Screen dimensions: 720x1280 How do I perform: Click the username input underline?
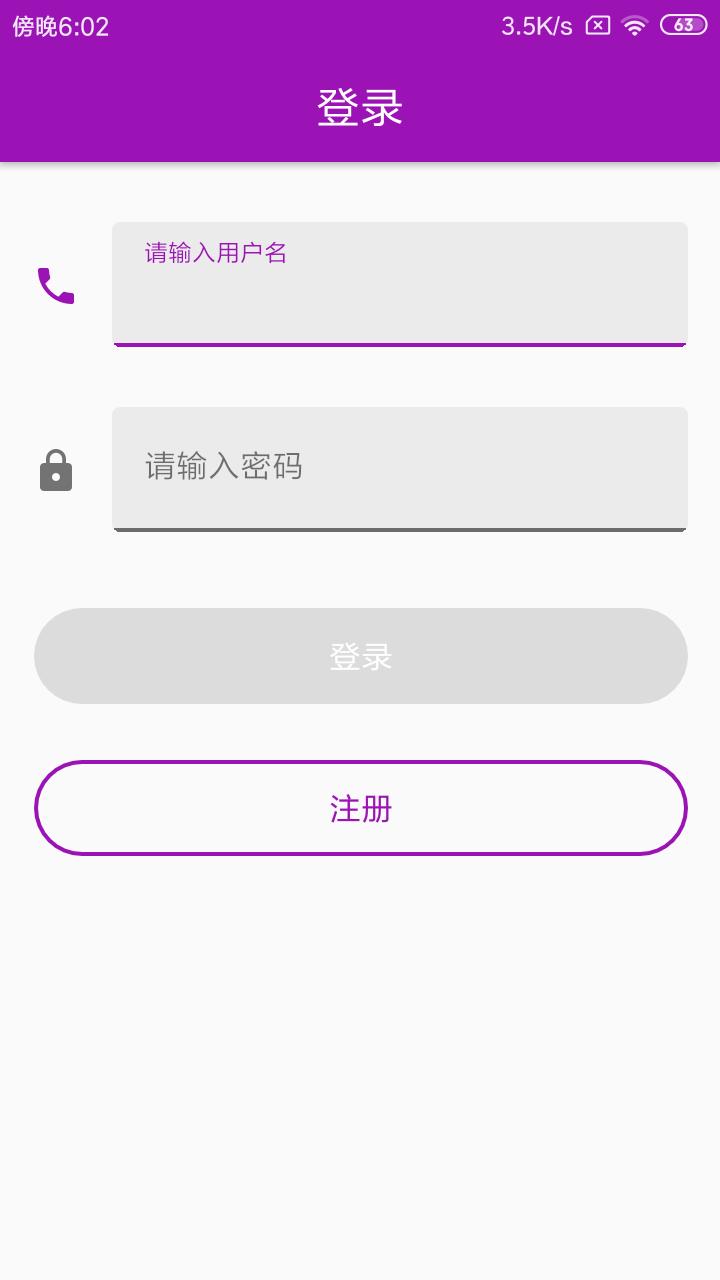tap(400, 347)
